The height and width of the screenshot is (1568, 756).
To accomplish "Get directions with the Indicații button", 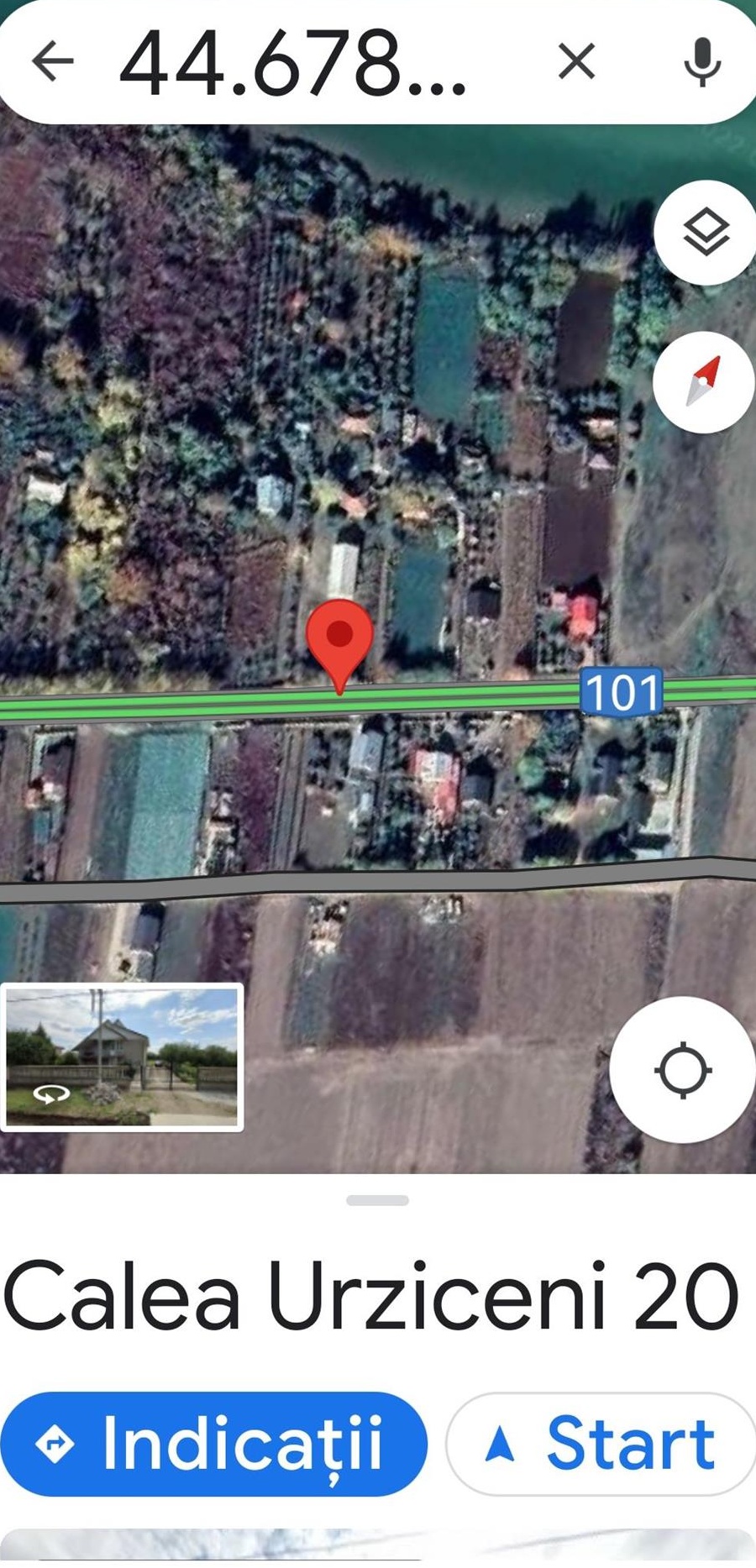I will 213,1445.
